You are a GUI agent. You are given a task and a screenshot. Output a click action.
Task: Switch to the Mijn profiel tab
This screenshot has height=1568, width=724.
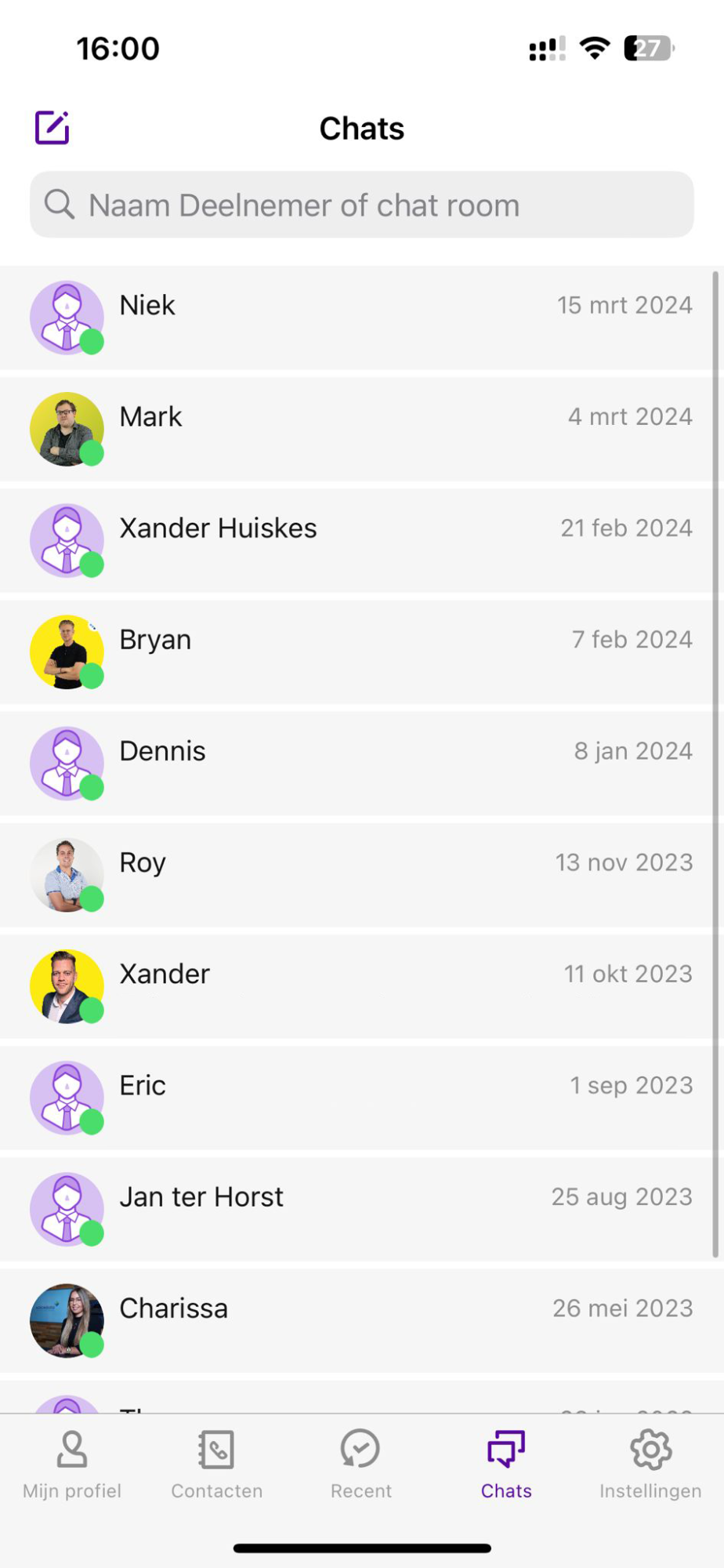[x=72, y=1464]
